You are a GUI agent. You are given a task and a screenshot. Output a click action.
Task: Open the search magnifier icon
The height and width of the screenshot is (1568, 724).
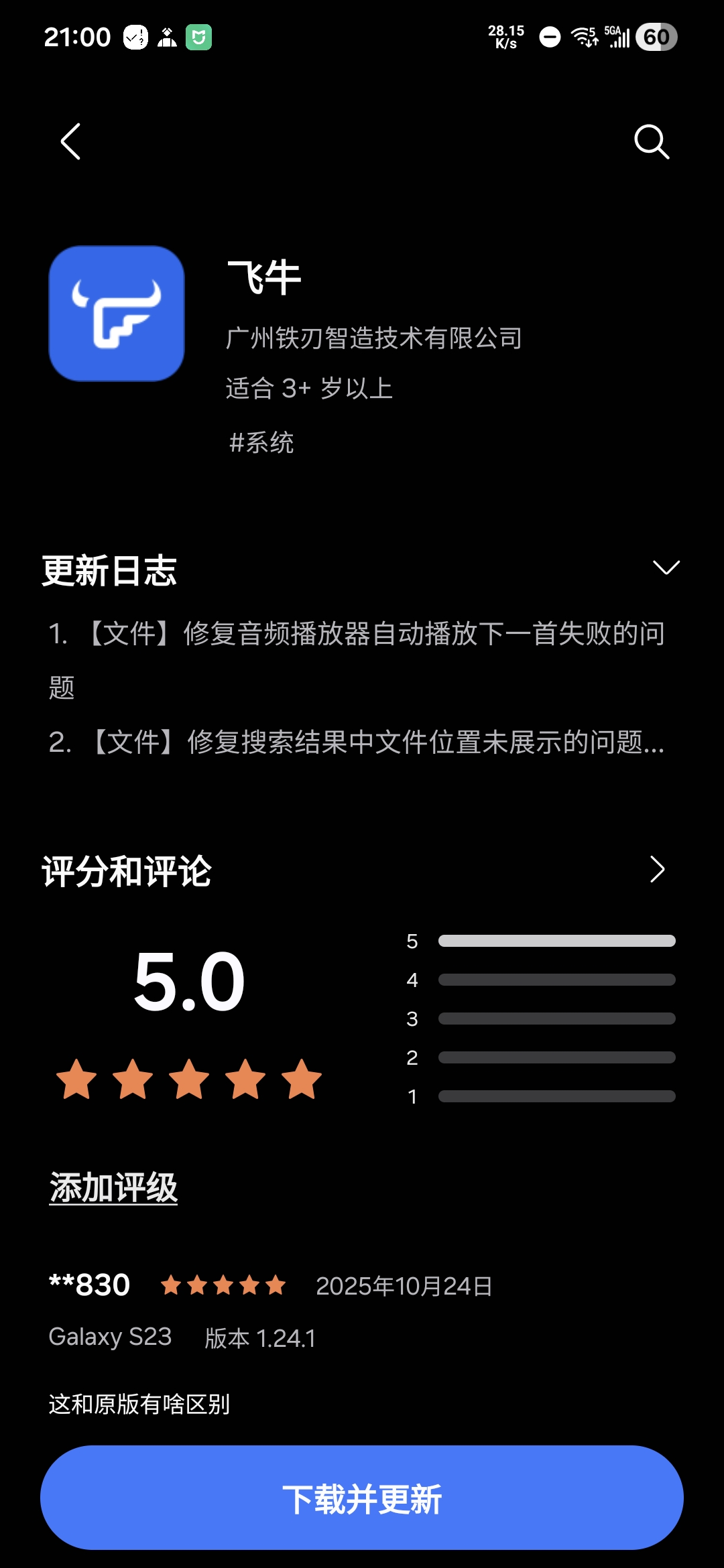(652, 141)
